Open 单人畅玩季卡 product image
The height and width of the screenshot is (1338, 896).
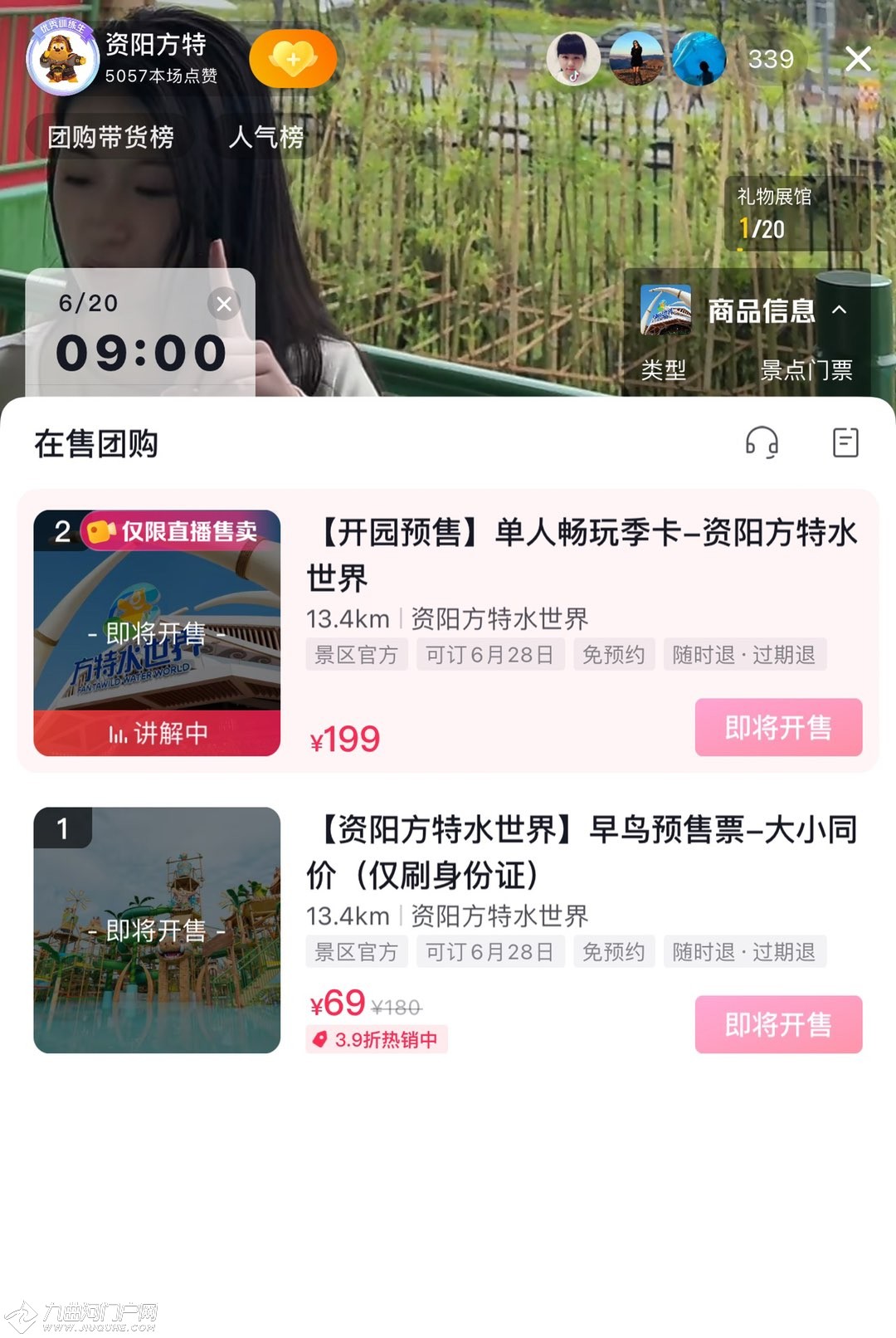click(157, 632)
